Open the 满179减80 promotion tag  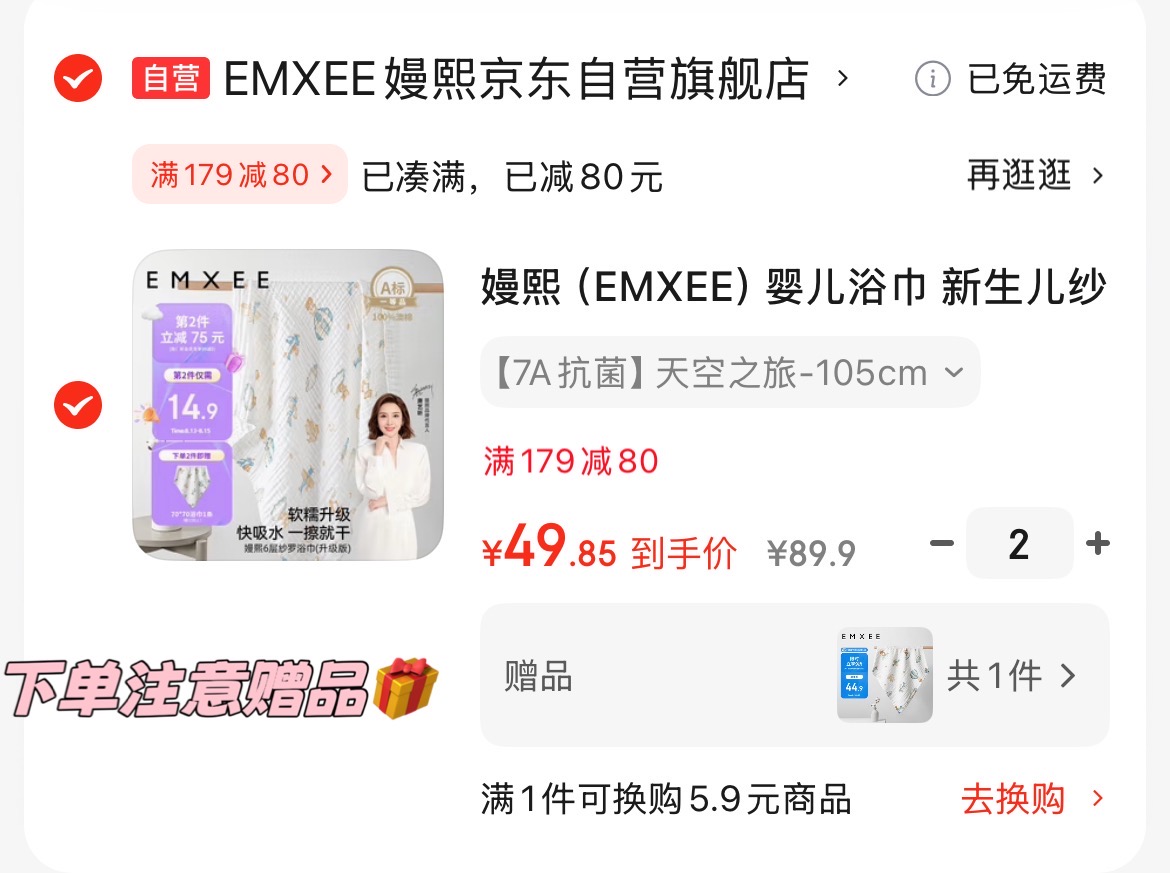pos(240,175)
